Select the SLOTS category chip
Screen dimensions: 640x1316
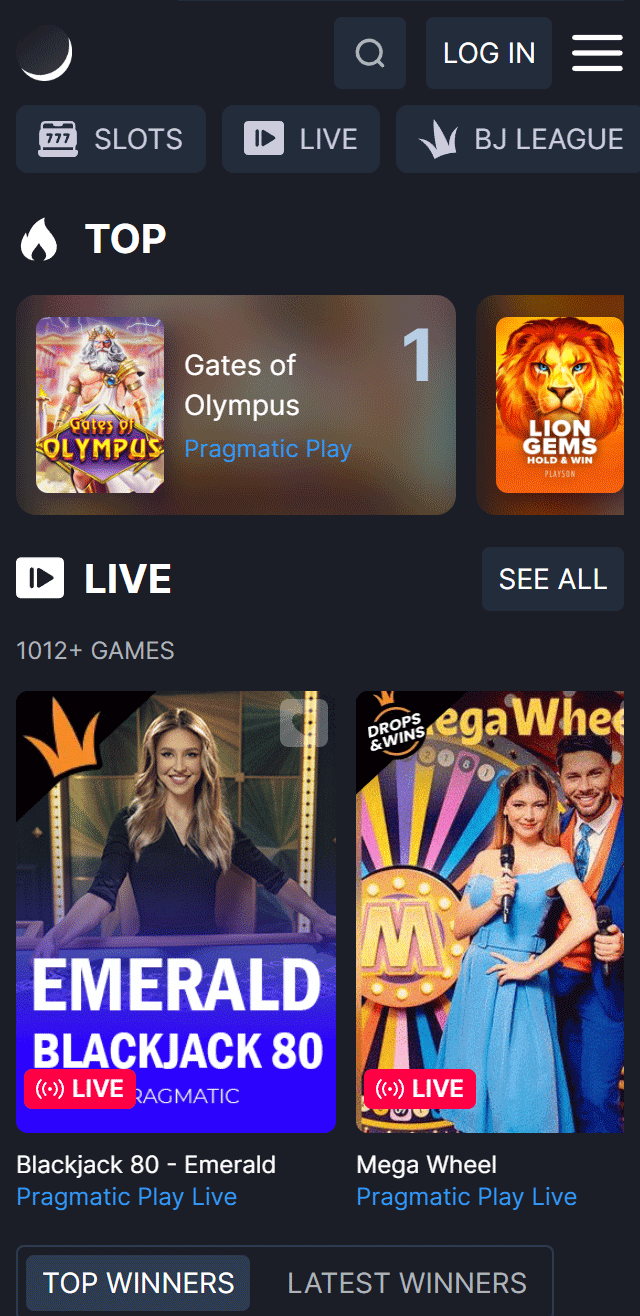coord(111,139)
